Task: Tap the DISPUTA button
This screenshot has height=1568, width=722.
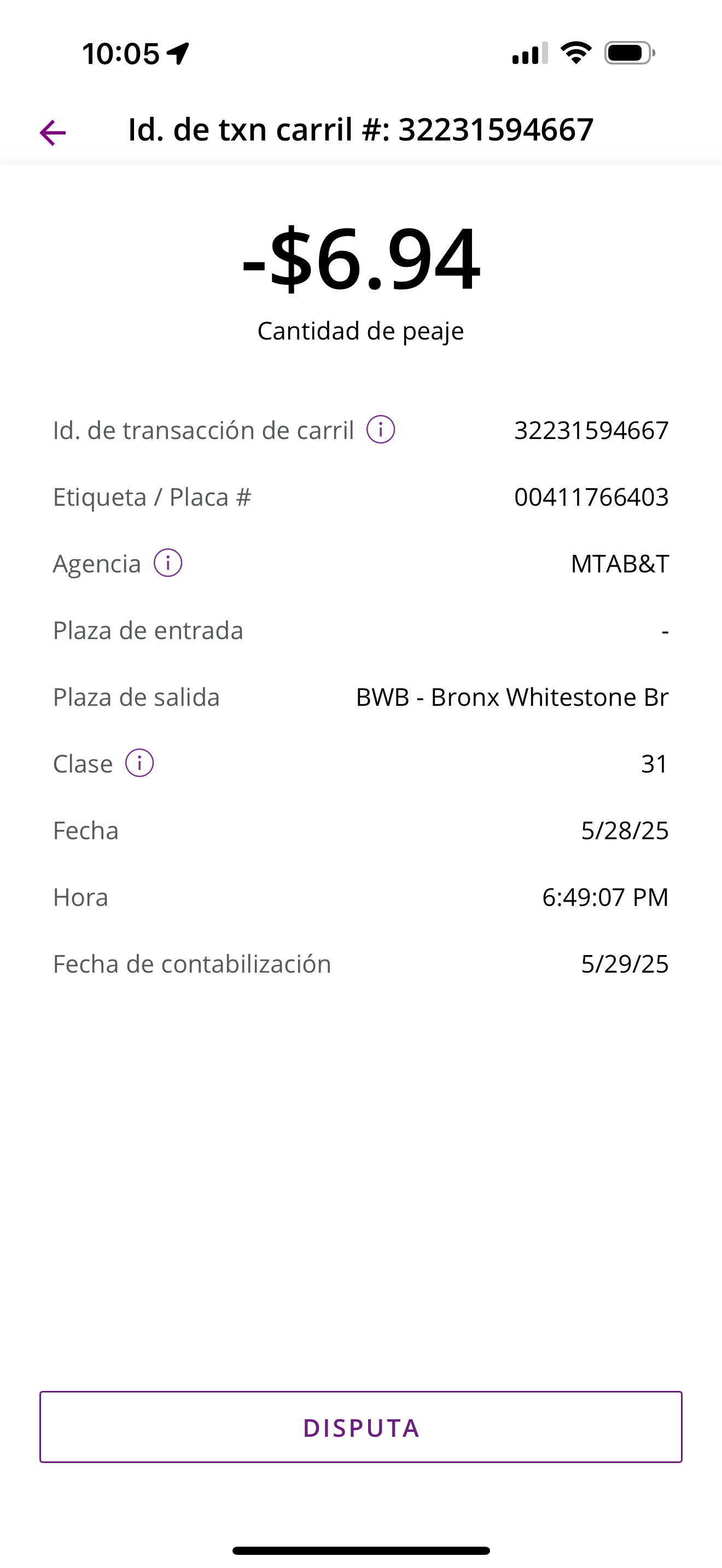Action: (x=361, y=1427)
